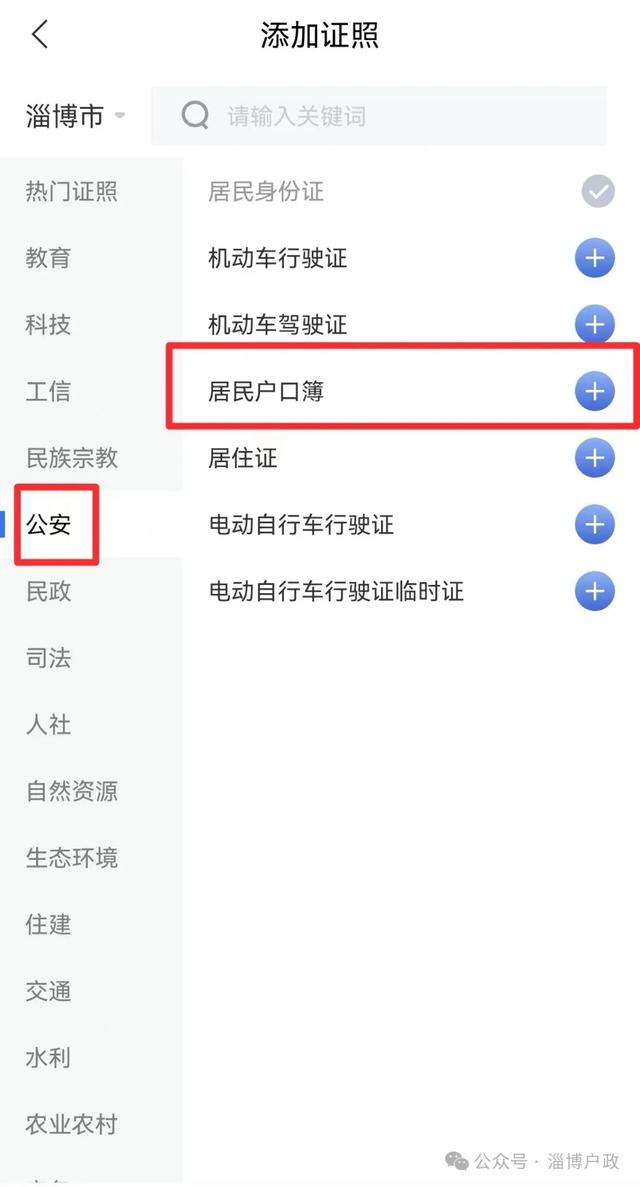Open the 农业农村 category
This screenshot has height=1187, width=640.
pyautogui.click(x=72, y=1124)
